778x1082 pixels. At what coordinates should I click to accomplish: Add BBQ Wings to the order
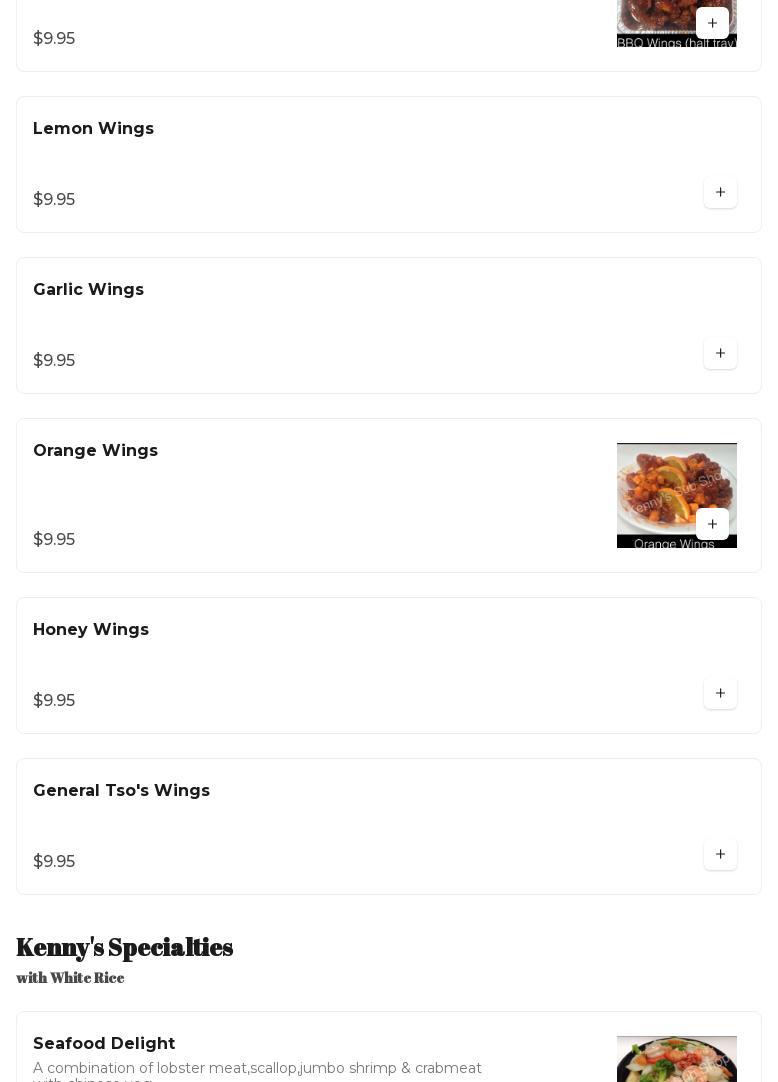click(x=712, y=23)
